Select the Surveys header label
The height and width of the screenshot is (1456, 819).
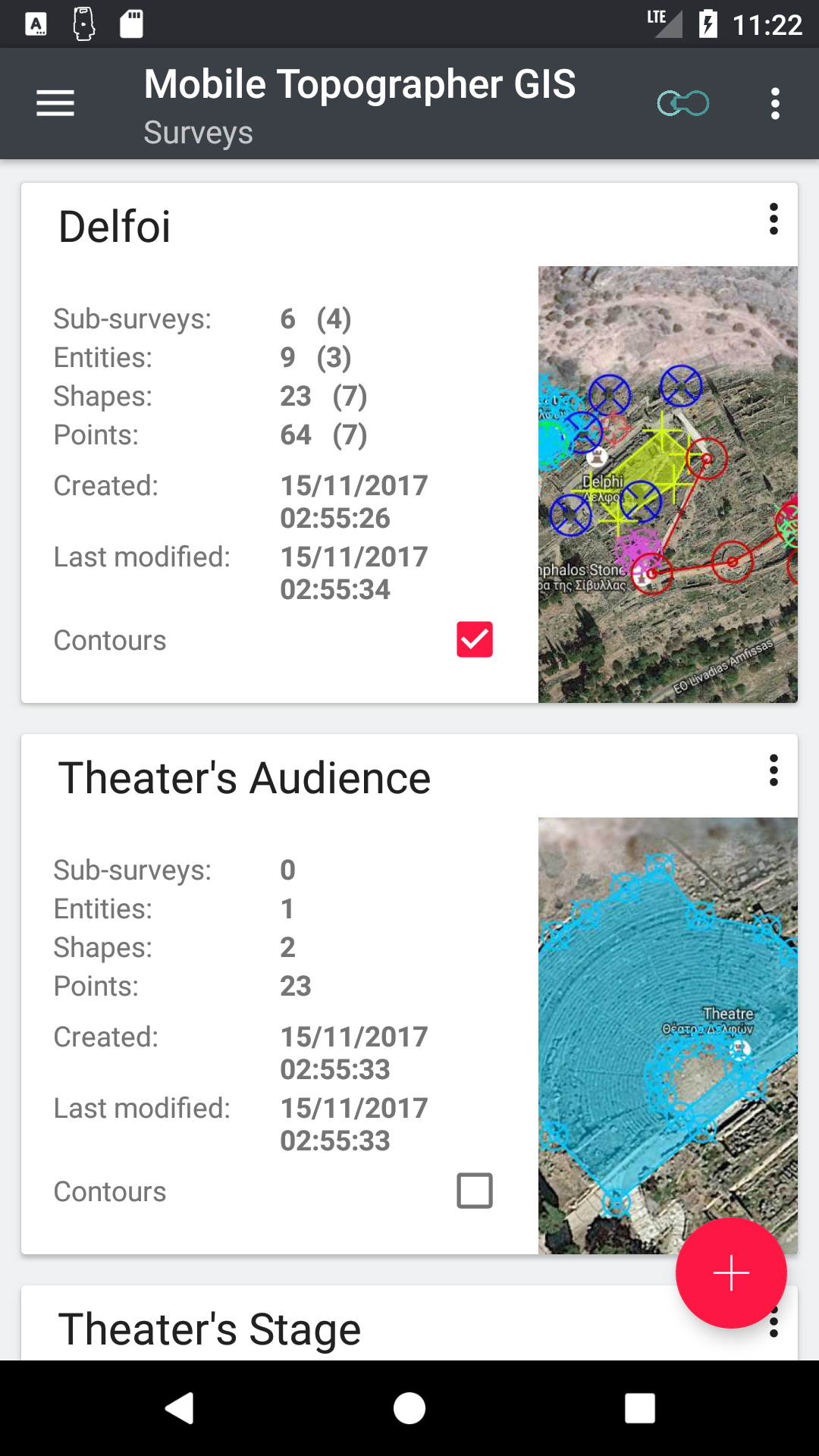(198, 133)
